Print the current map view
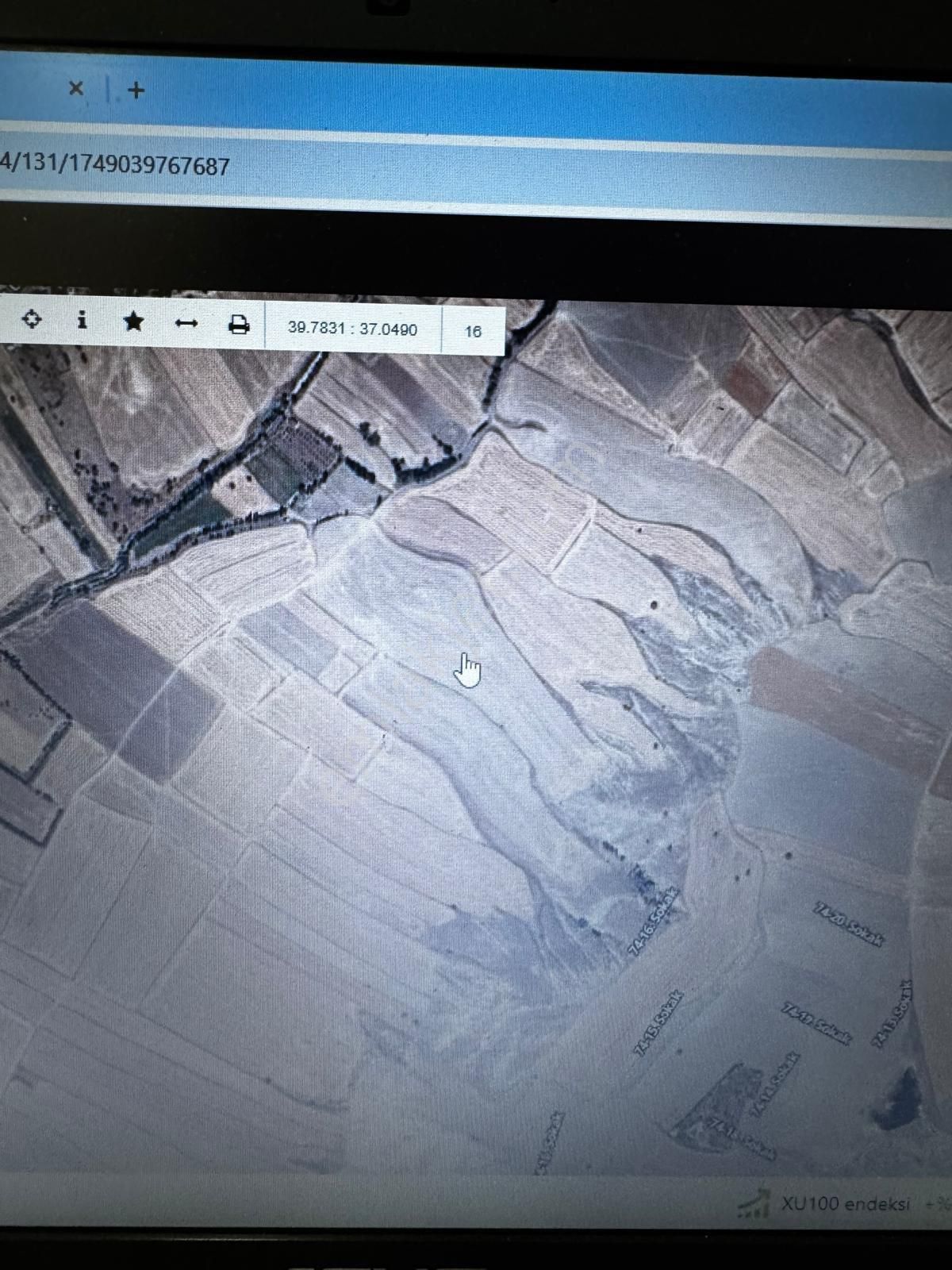The image size is (952, 1270). 238,325
